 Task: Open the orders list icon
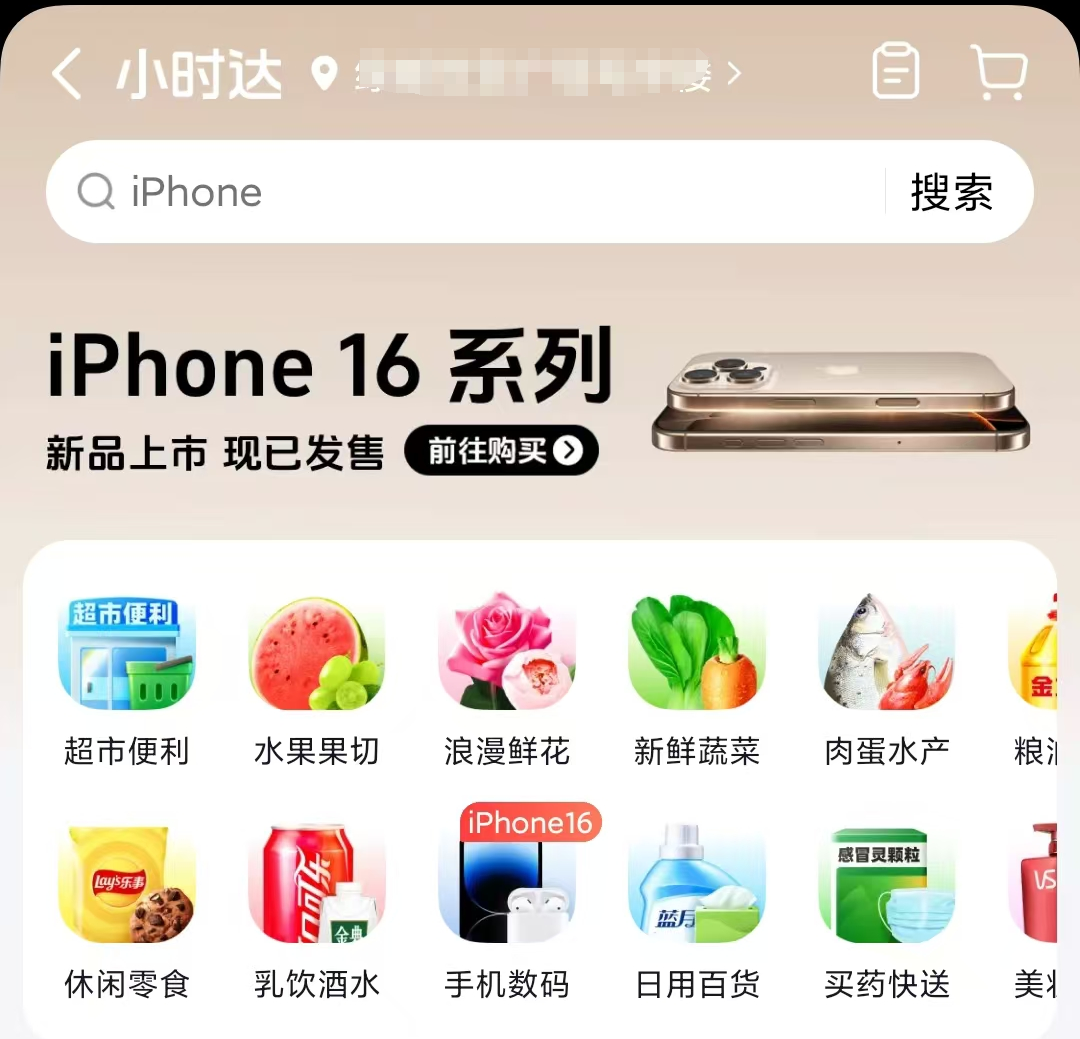point(895,71)
